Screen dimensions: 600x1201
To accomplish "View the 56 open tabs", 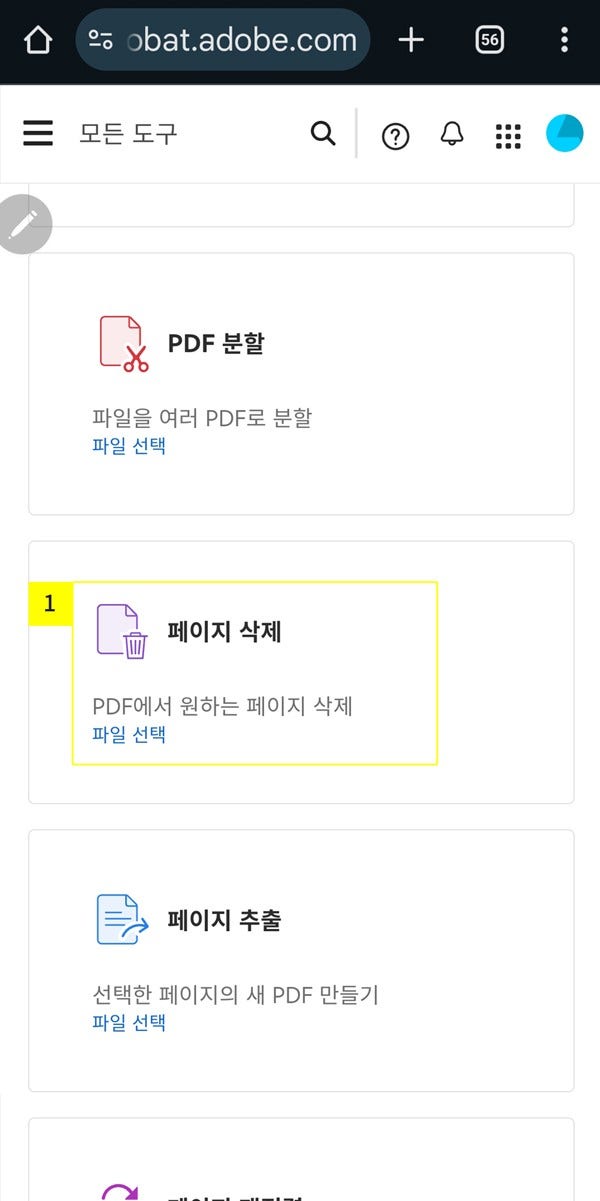I will point(489,40).
